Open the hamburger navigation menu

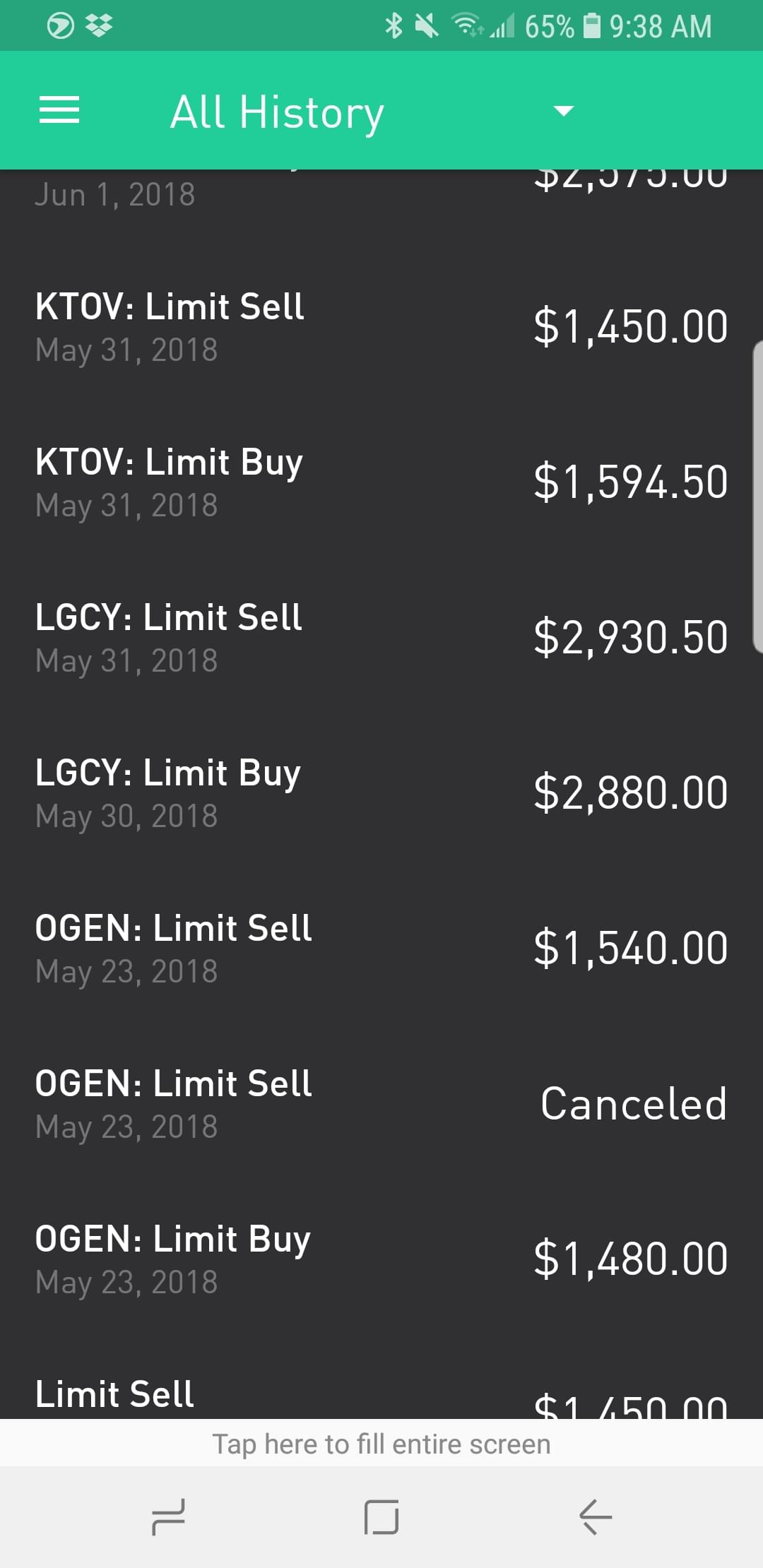click(x=59, y=110)
